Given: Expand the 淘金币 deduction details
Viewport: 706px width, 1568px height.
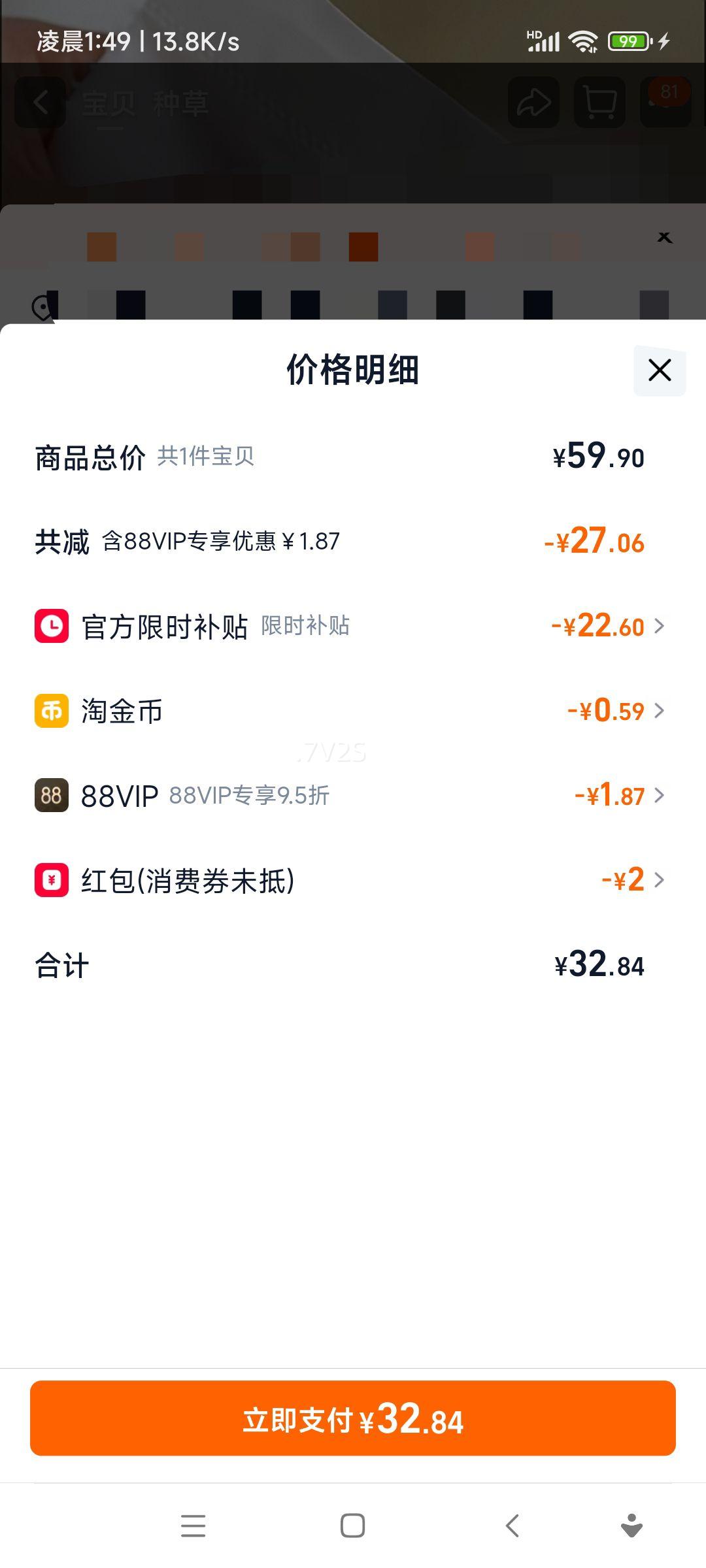Looking at the screenshot, I should coord(660,711).
